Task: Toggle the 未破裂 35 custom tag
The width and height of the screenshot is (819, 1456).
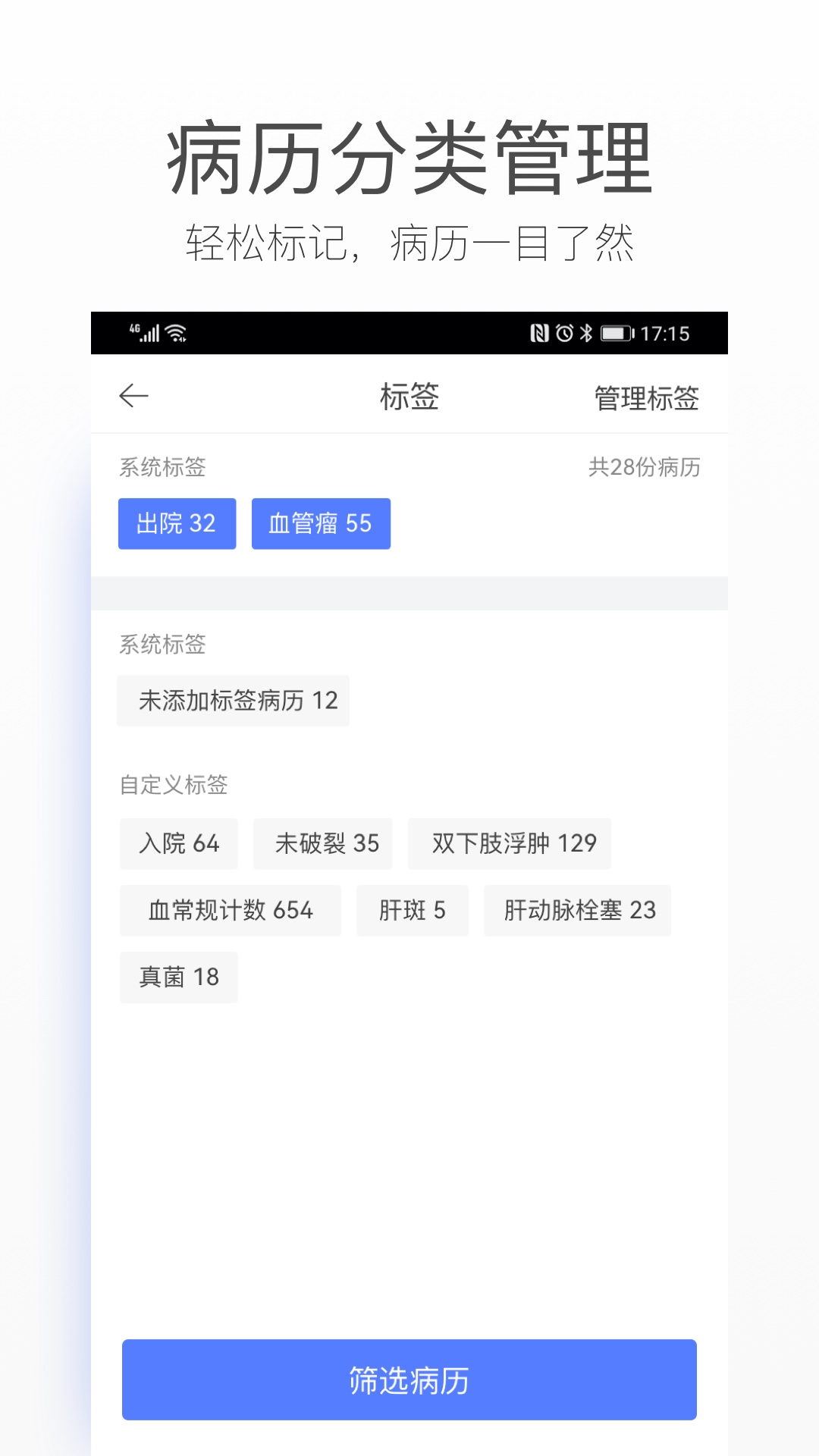Action: tap(322, 844)
